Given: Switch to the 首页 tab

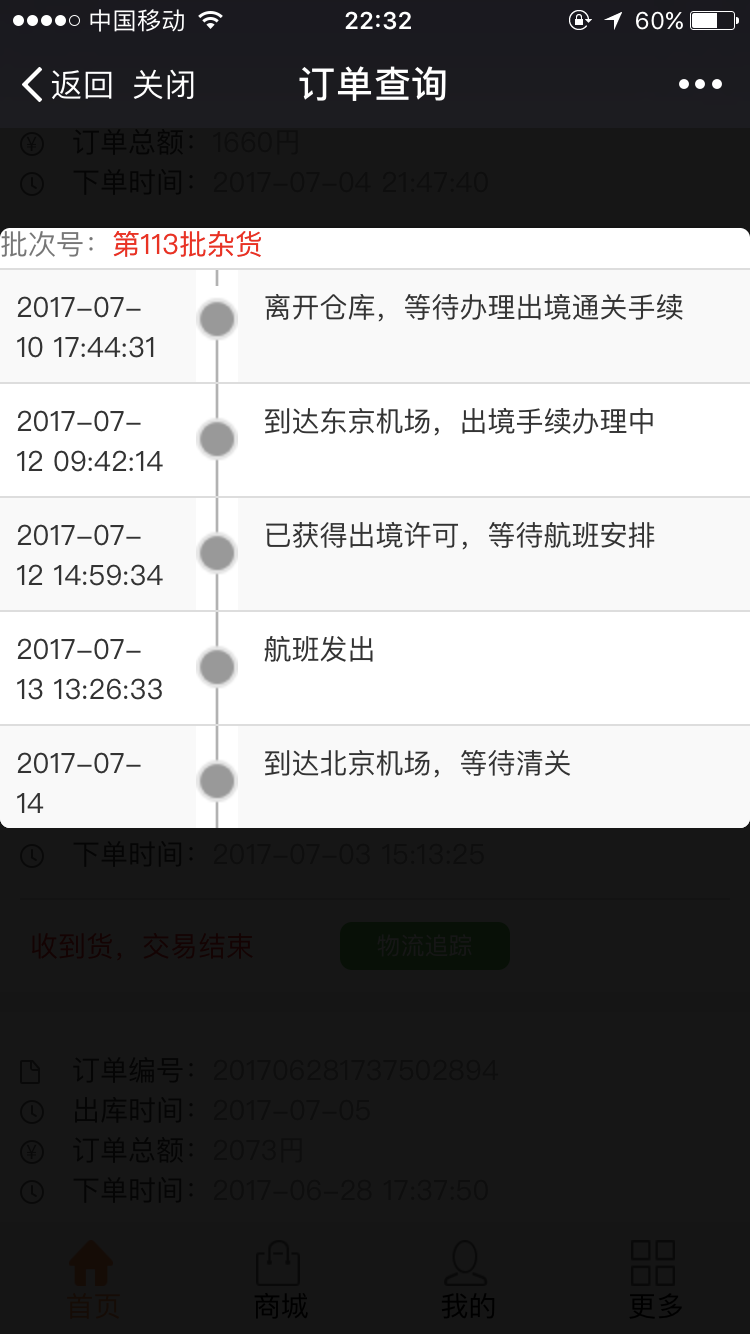Looking at the screenshot, I should (93, 1280).
